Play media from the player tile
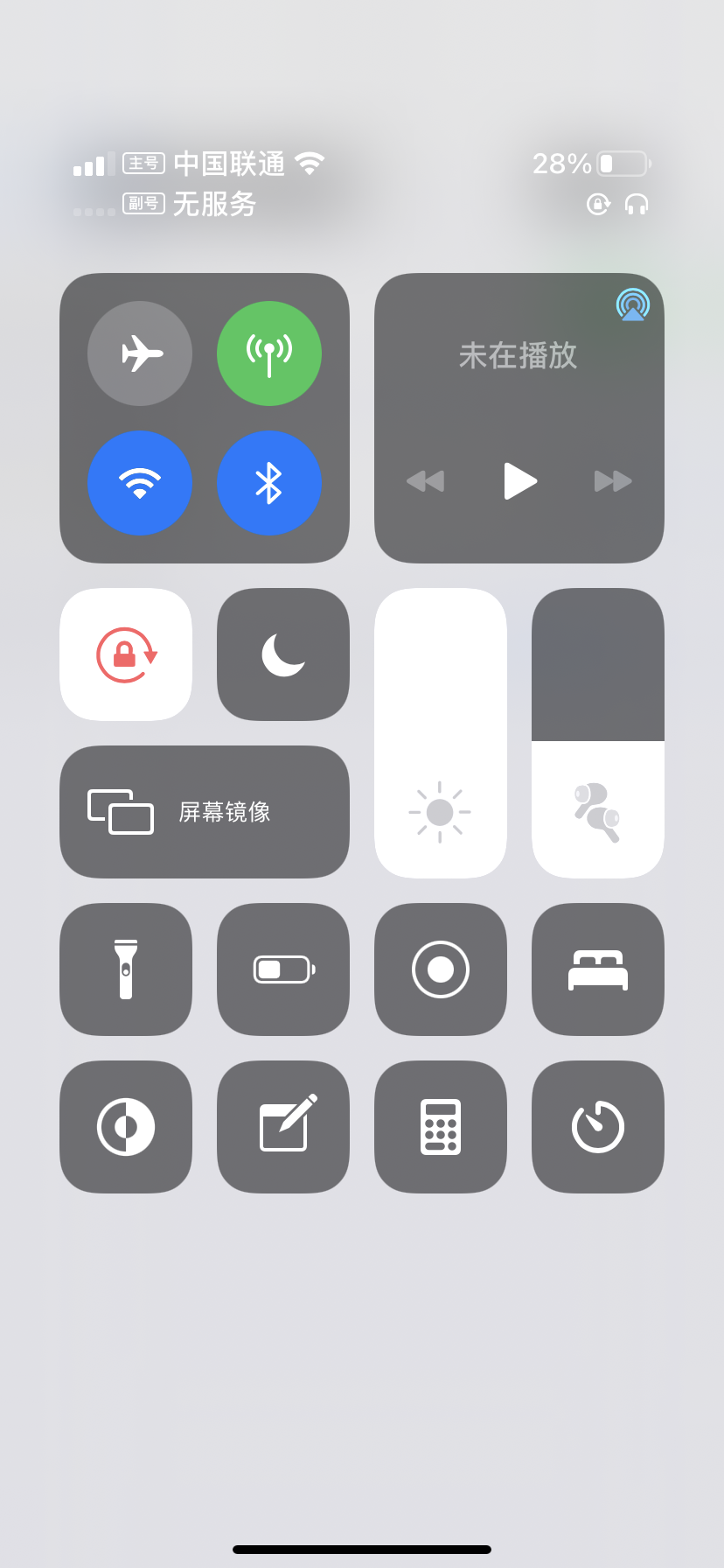Viewport: 724px width, 1568px height. click(519, 480)
